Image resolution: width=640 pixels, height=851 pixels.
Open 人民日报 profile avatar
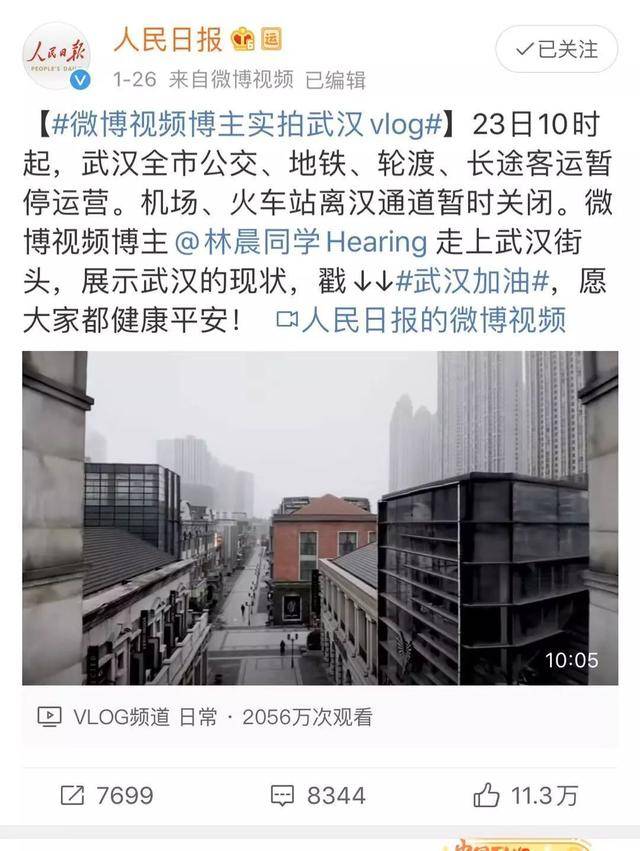pyautogui.click(x=56, y=57)
